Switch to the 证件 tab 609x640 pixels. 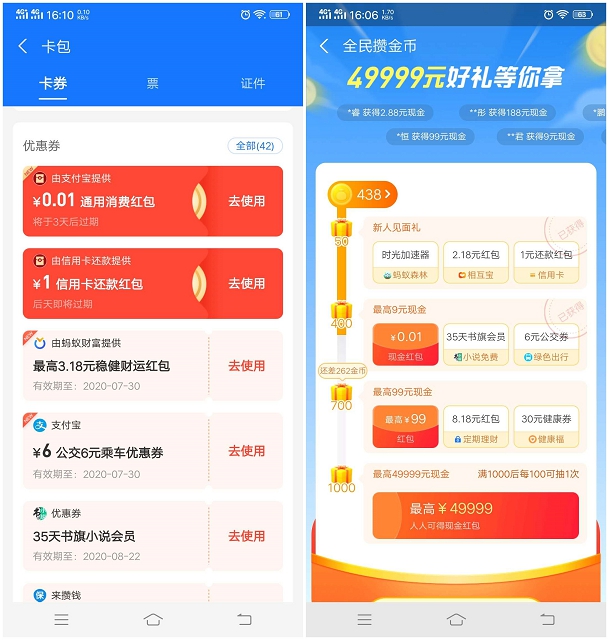pyautogui.click(x=253, y=83)
